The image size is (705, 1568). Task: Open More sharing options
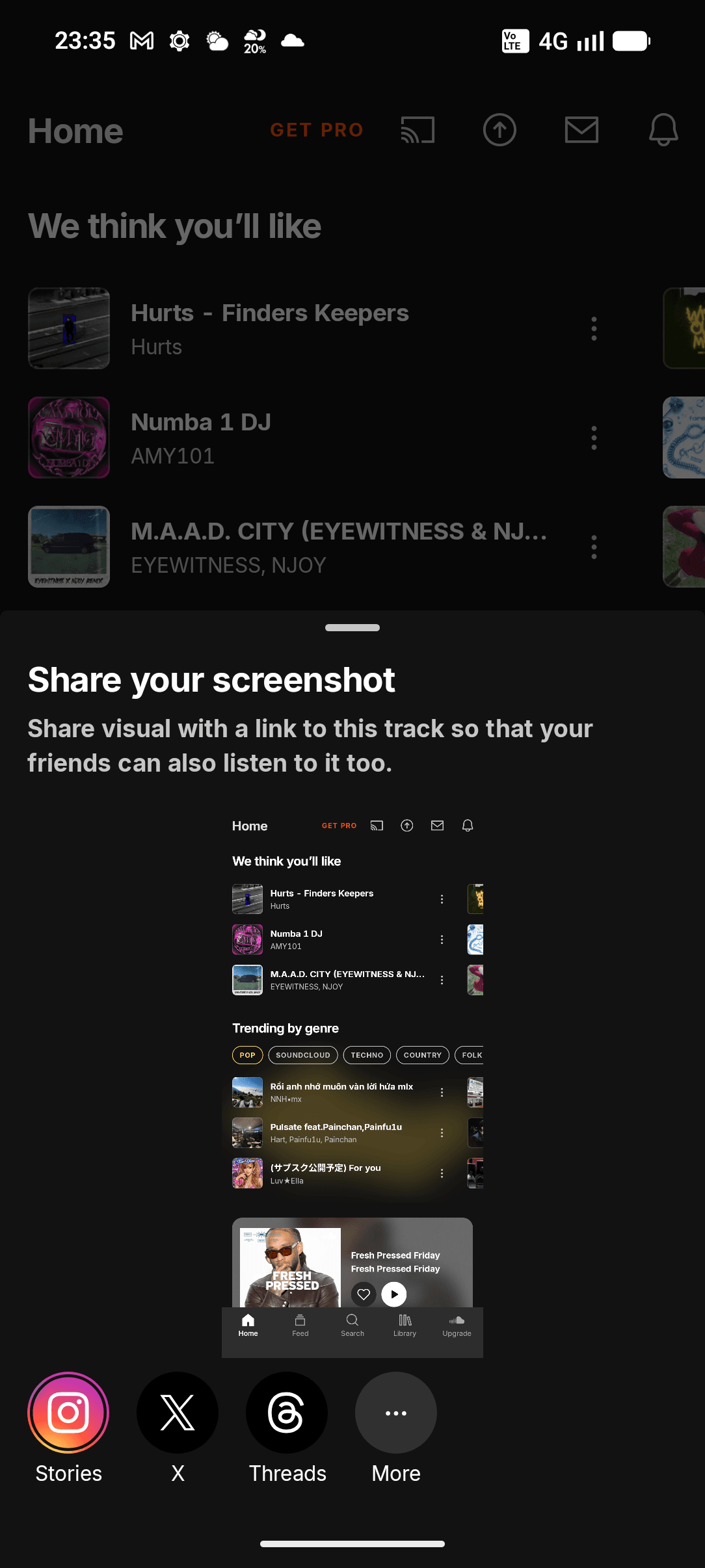(395, 1412)
